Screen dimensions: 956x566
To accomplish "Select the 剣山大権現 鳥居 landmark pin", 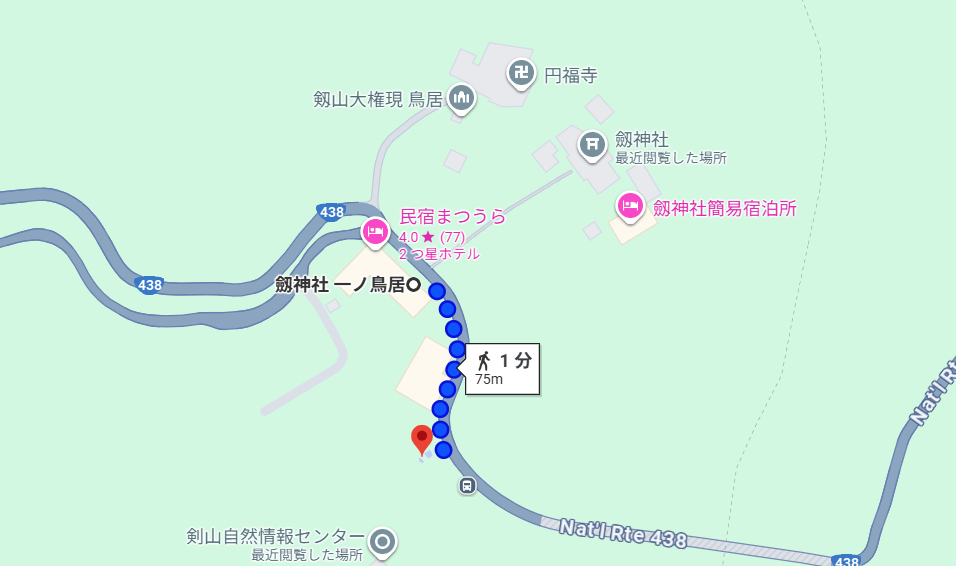I will point(461,97).
